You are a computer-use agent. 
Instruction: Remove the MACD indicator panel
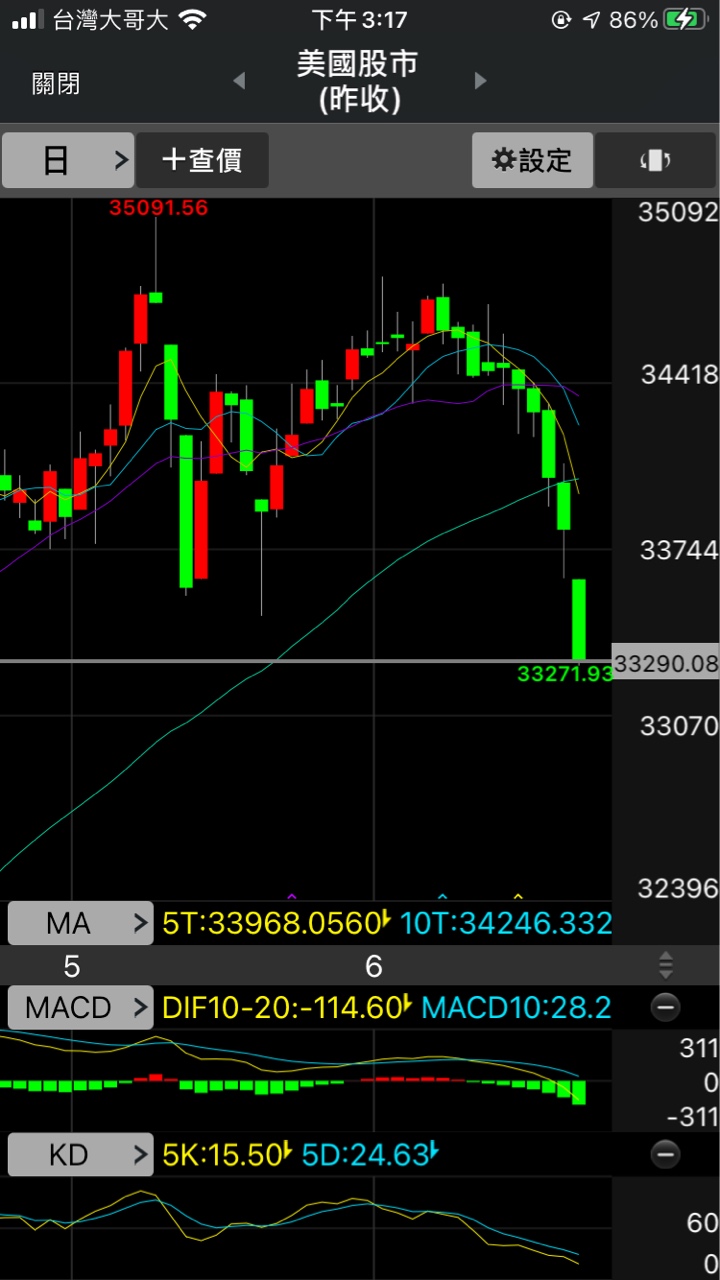coord(665,1007)
